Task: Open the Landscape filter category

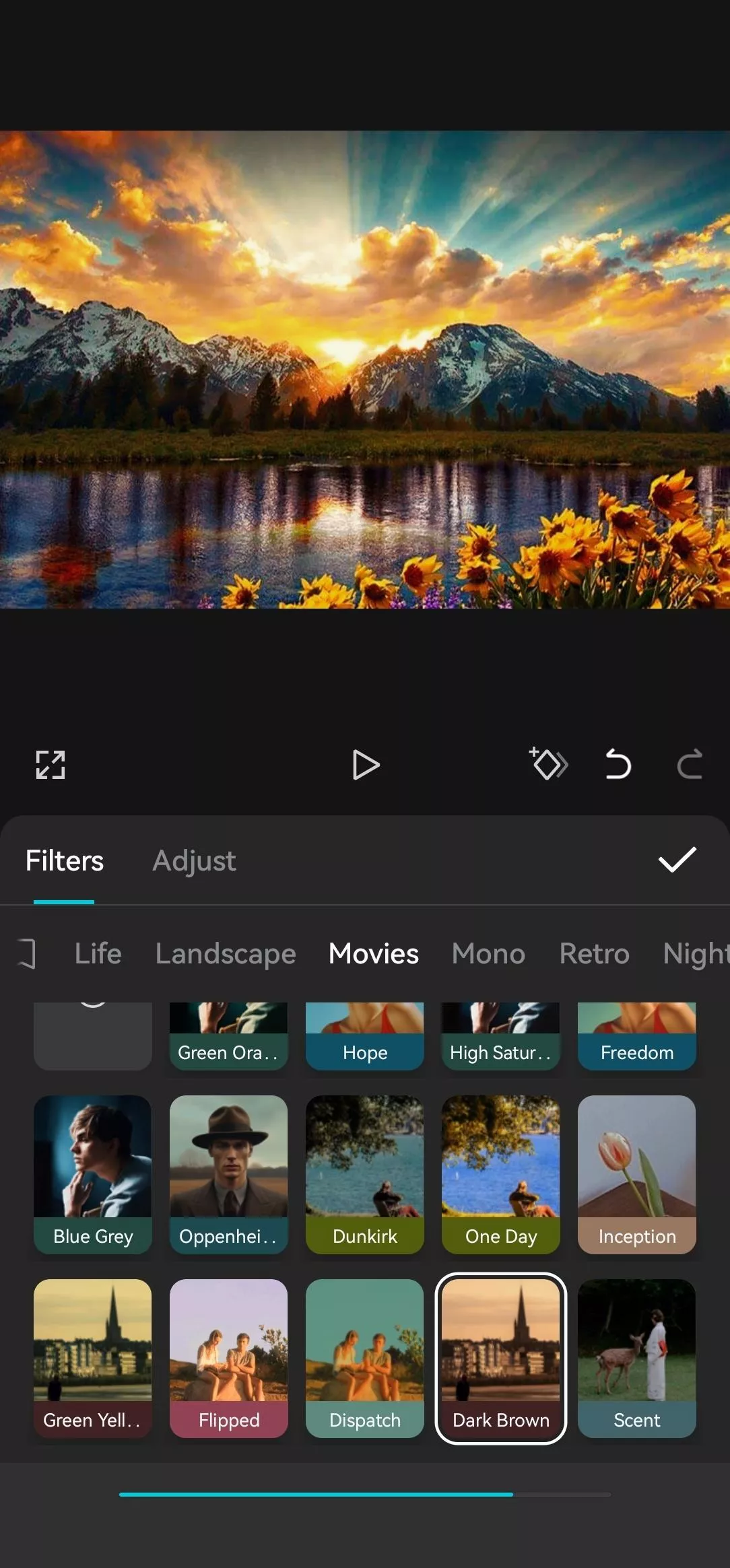Action: coord(226,954)
